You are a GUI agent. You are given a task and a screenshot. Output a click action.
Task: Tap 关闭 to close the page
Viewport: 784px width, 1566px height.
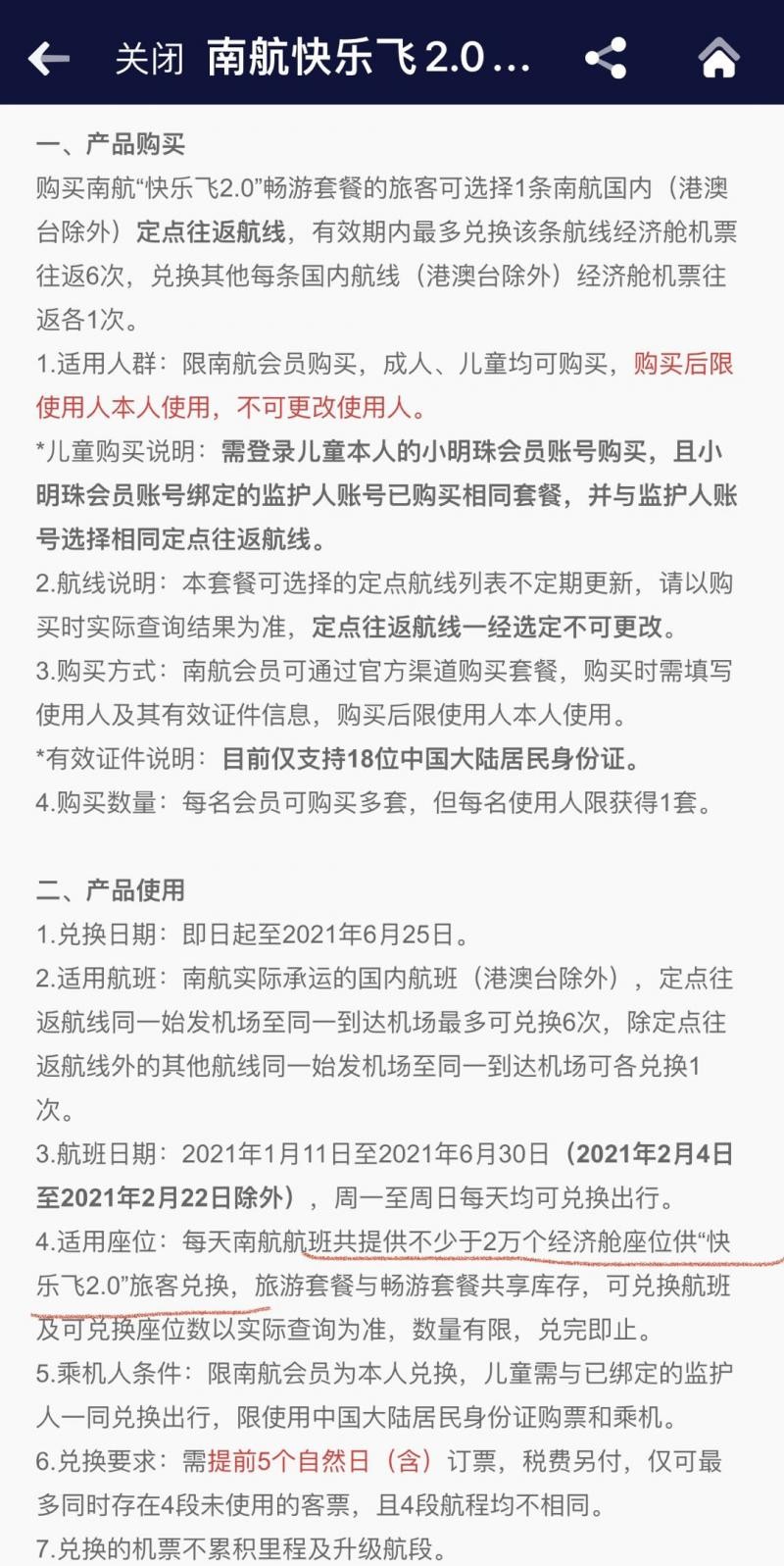[x=149, y=60]
